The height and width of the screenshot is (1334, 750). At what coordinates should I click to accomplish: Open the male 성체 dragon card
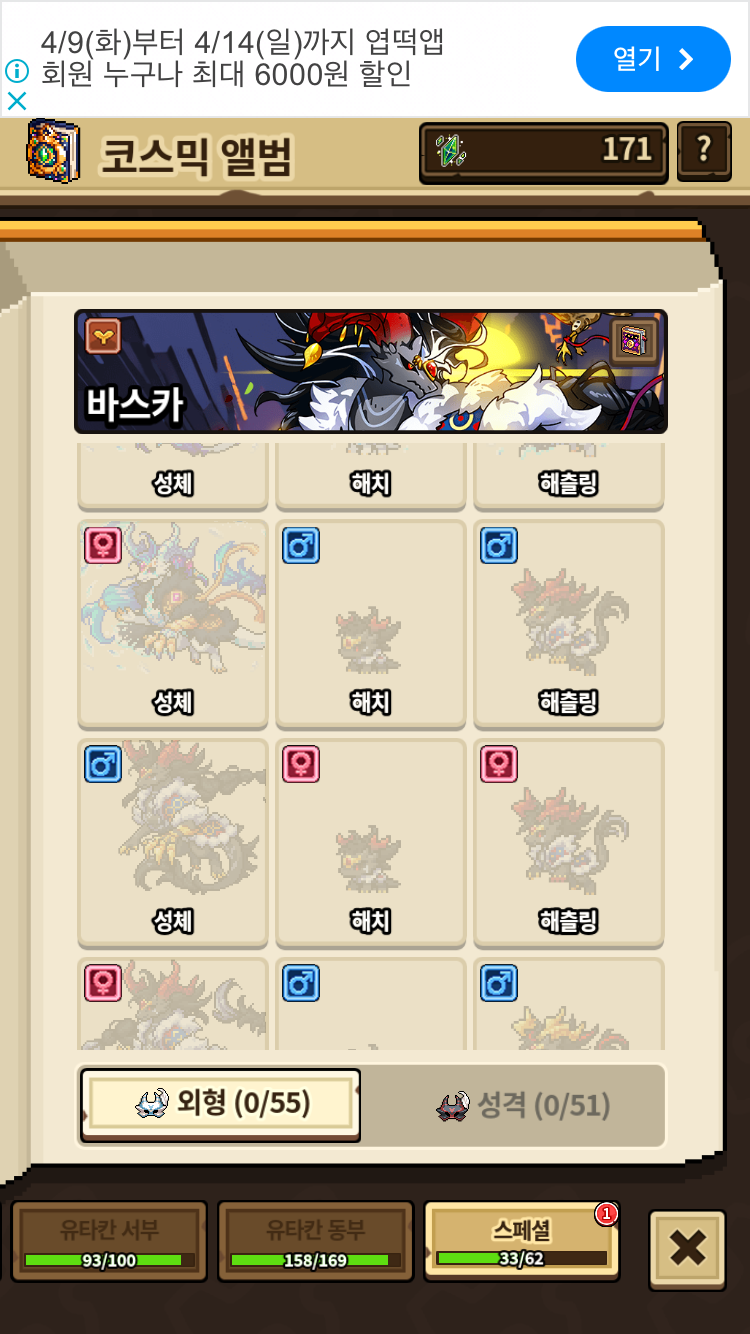(x=173, y=842)
